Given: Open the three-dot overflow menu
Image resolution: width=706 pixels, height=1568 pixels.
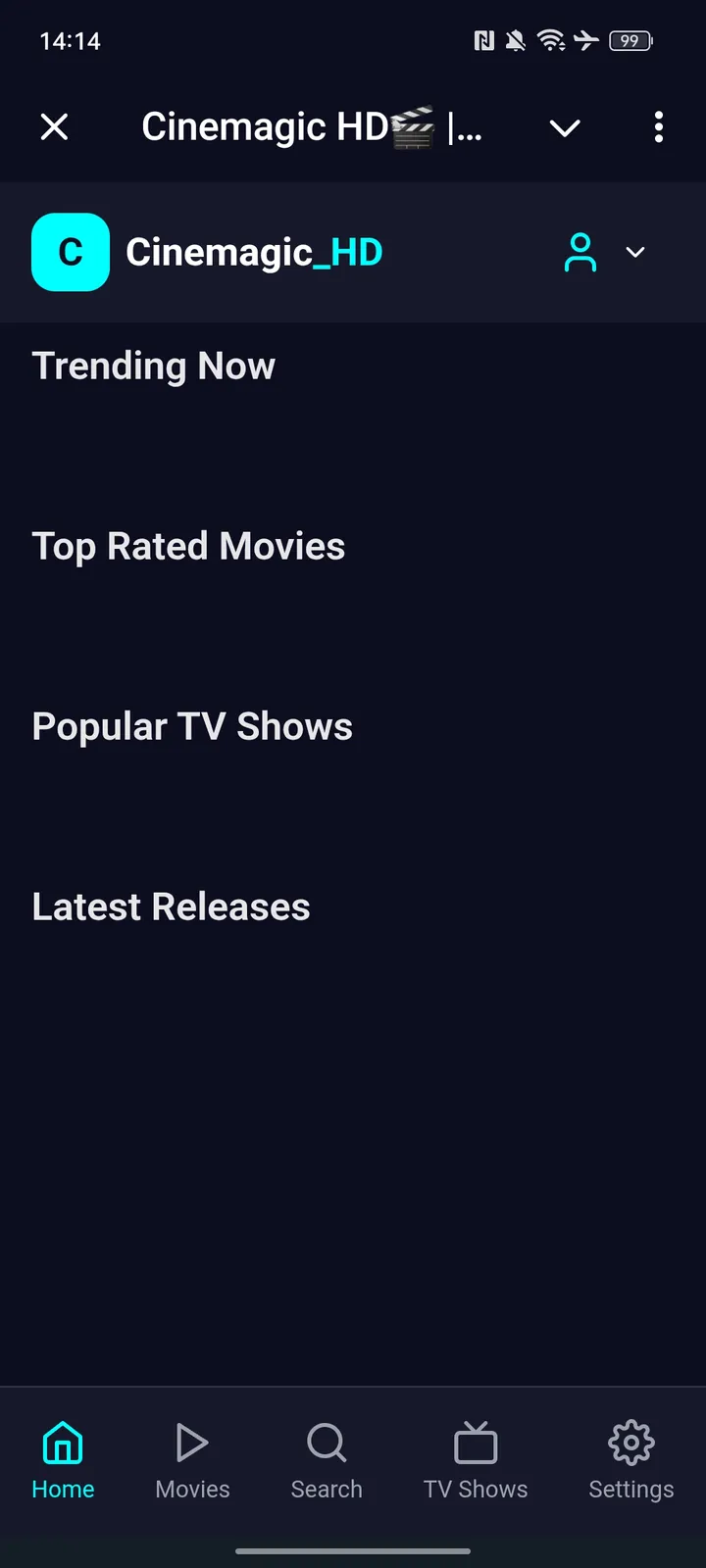Looking at the screenshot, I should [658, 127].
